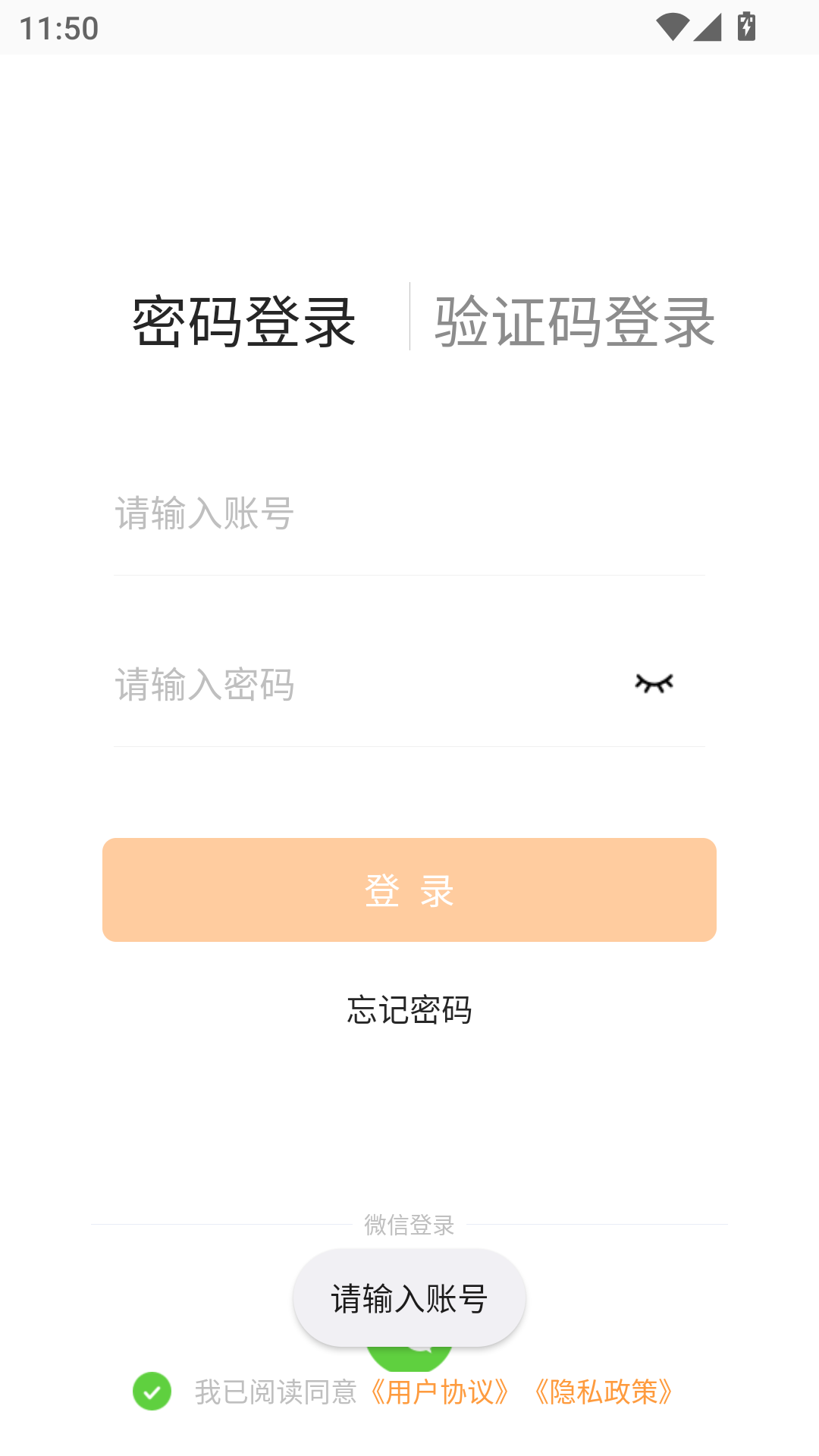Viewport: 819px width, 1456px height.
Task: Tap the 登录 login button
Action: tap(409, 890)
